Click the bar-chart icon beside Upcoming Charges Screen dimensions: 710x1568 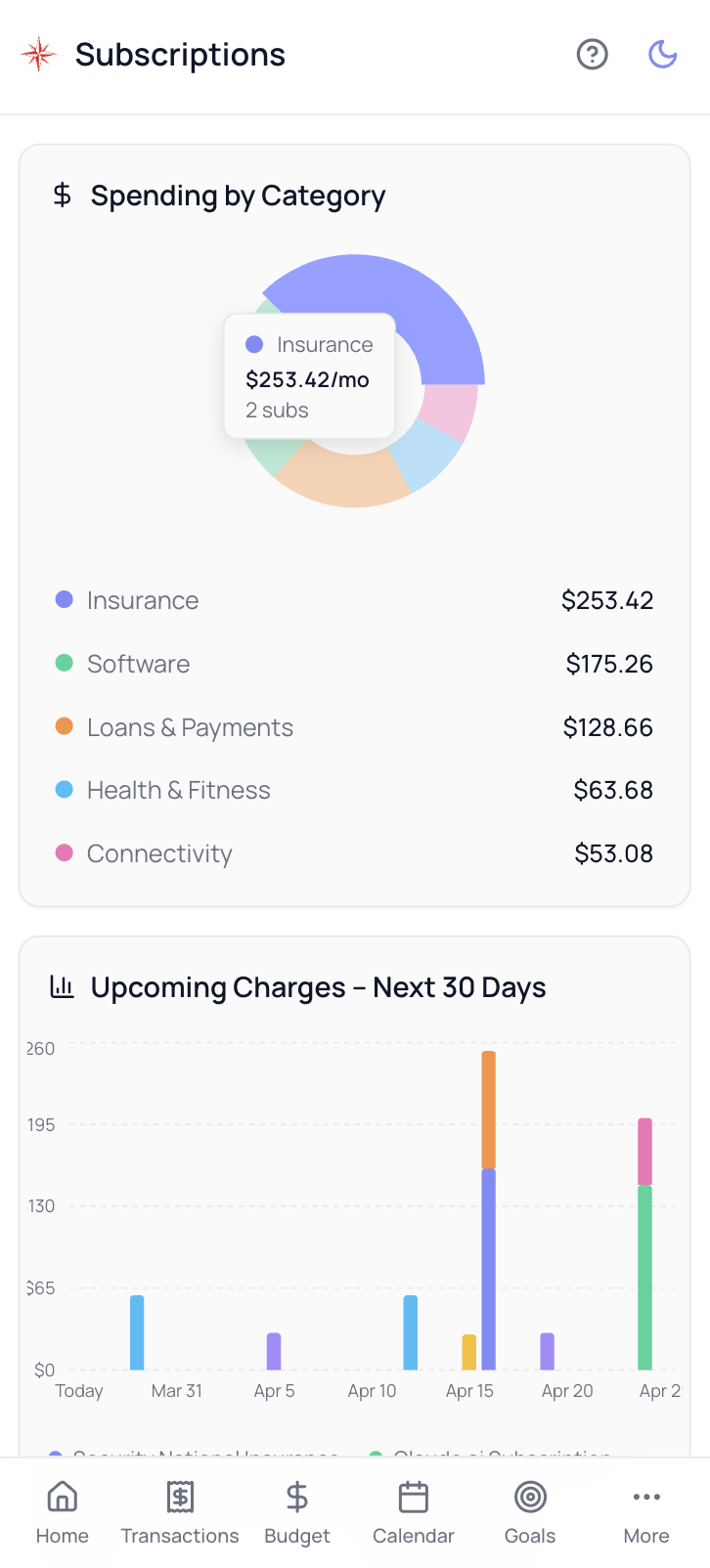(x=62, y=987)
